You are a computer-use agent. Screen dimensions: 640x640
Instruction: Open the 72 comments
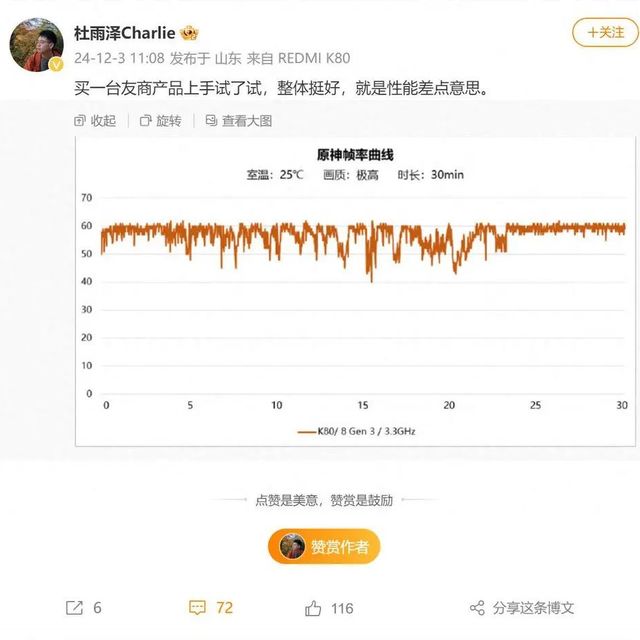tap(211, 607)
